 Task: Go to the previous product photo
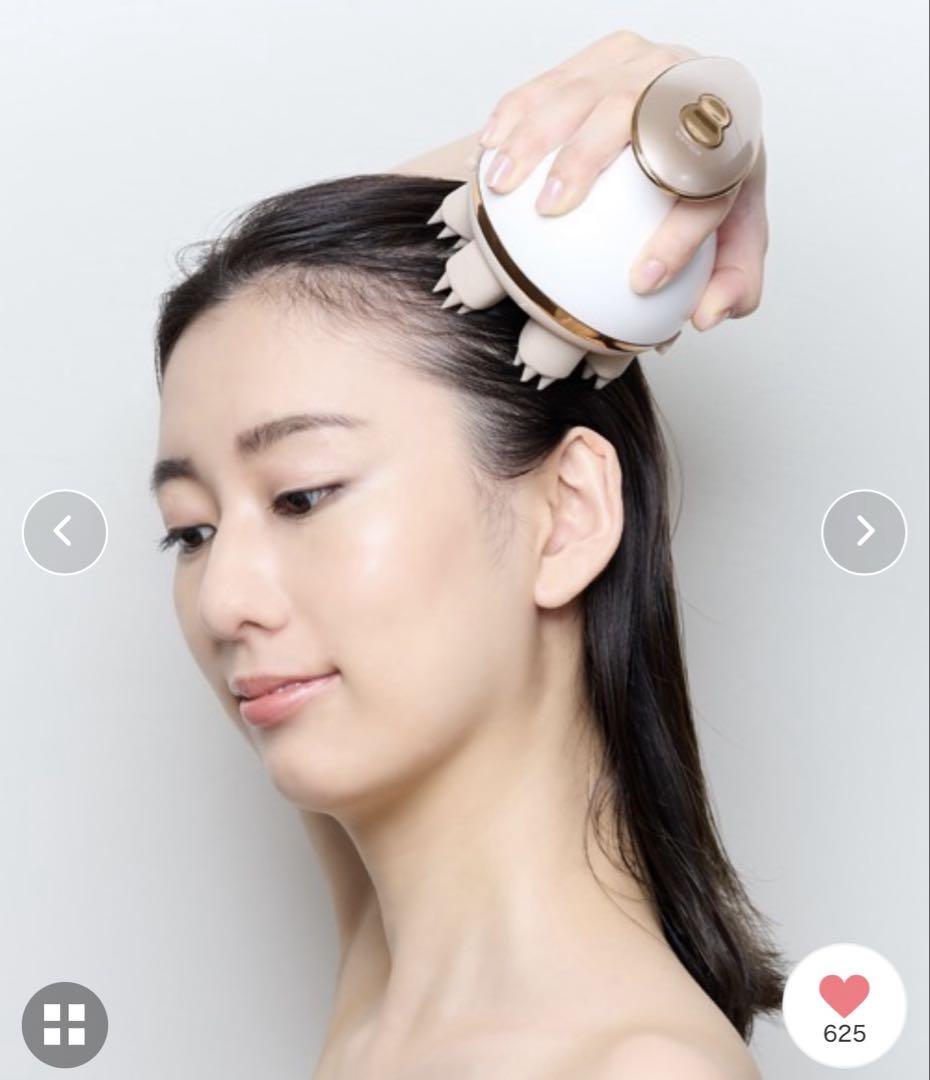pyautogui.click(x=65, y=532)
